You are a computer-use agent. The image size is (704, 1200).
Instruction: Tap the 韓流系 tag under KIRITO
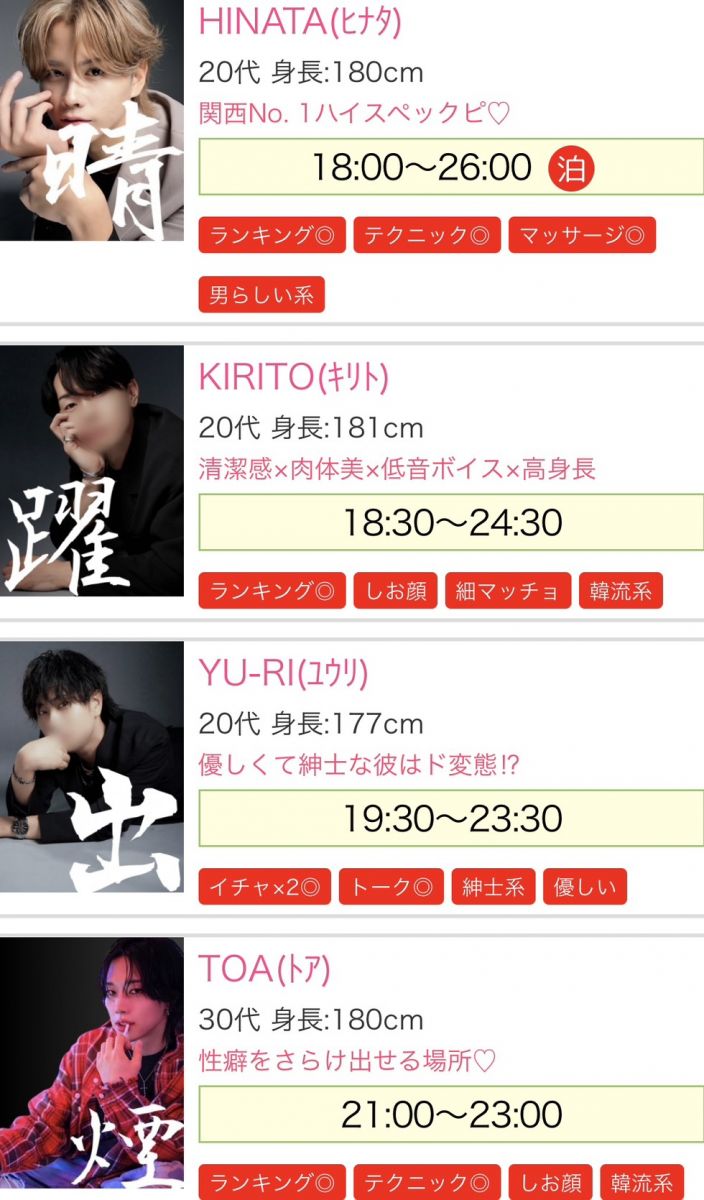620,590
